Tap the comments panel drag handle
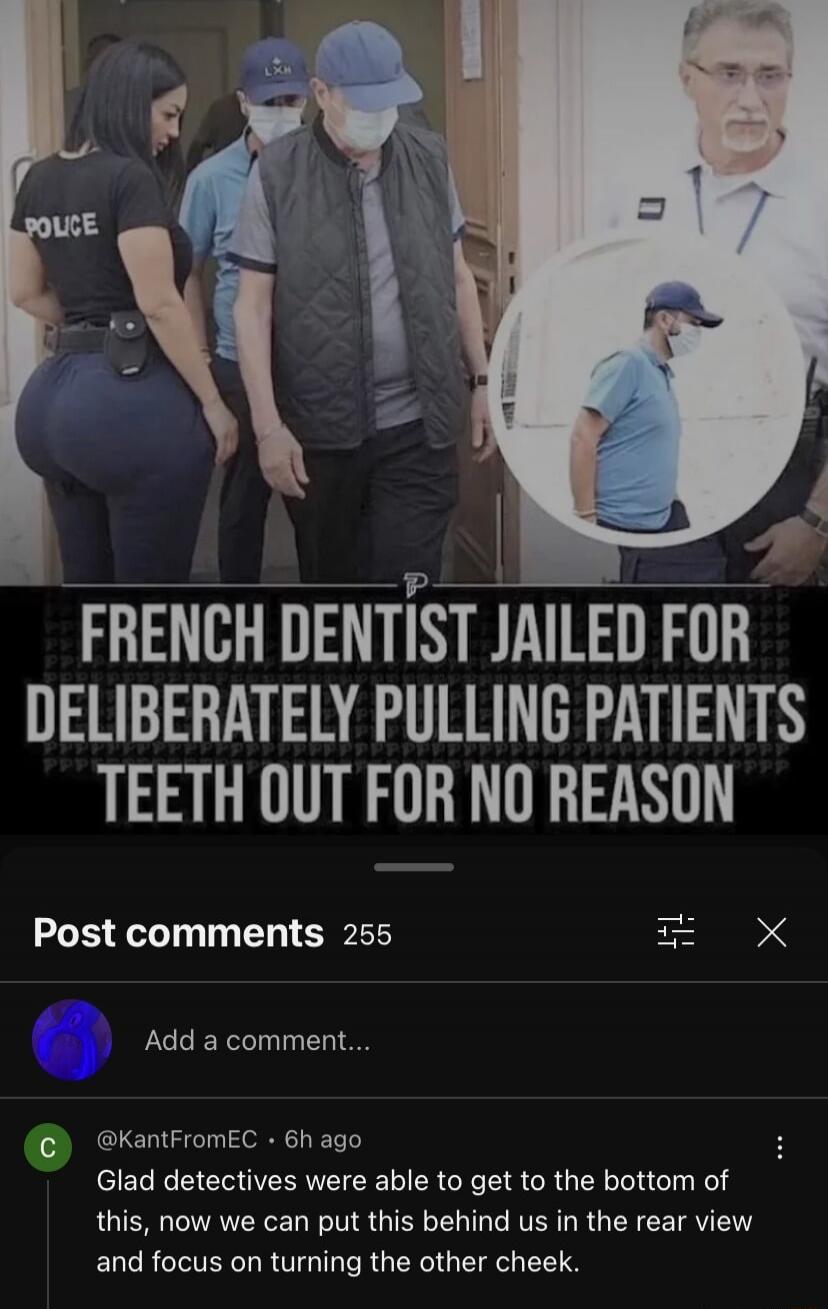Screen dimensions: 828x1309 (x=413, y=867)
